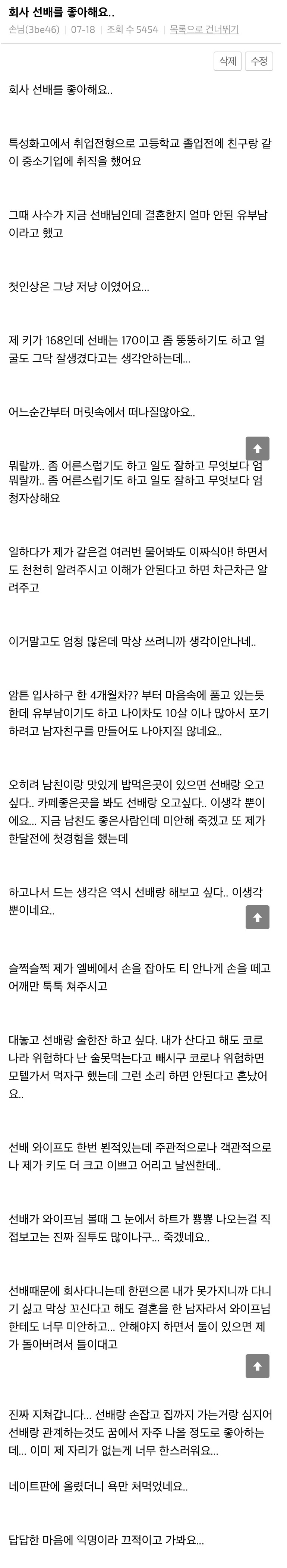Image resolution: width=287 pixels, height=1568 pixels.
Task: Follow the 목록으로 건너뛰기 link
Action: pyautogui.click(x=204, y=29)
